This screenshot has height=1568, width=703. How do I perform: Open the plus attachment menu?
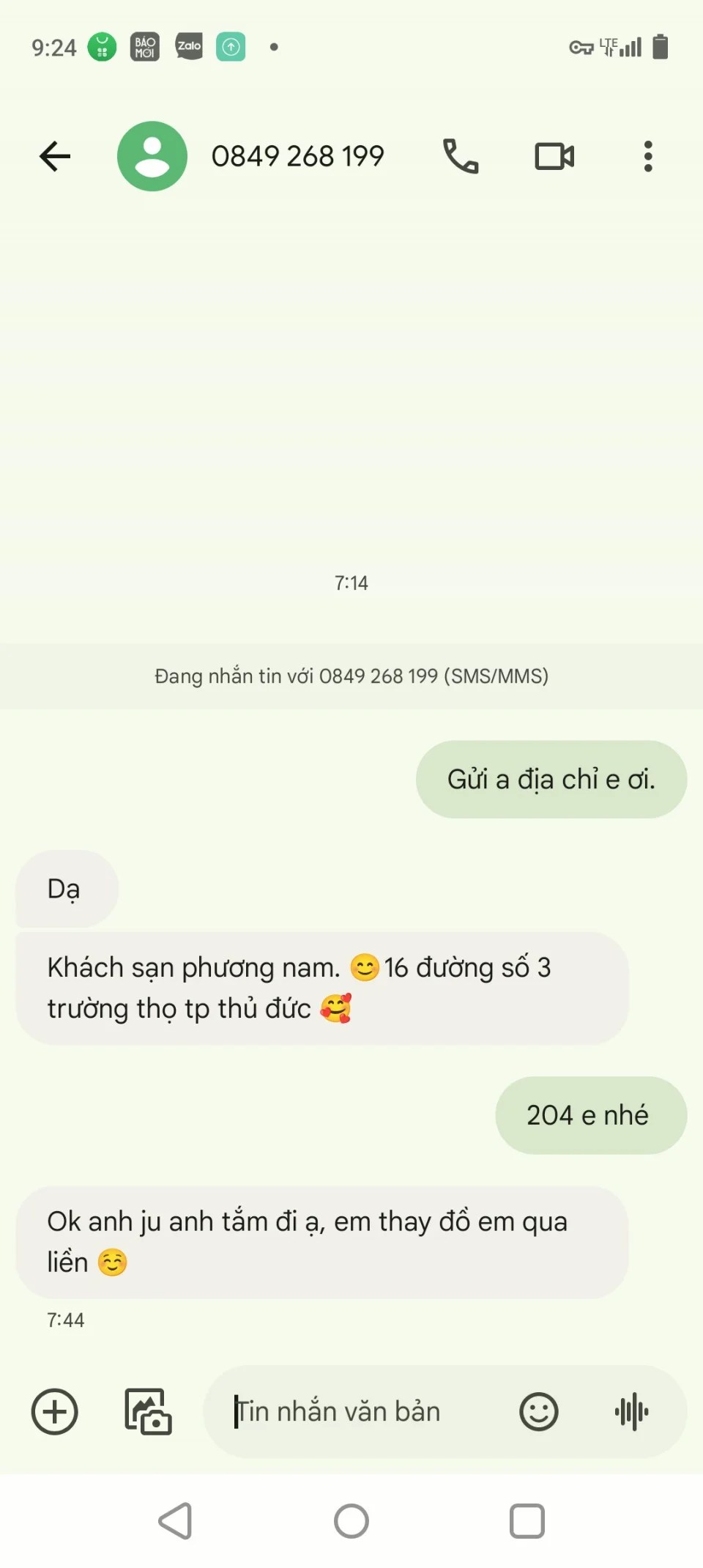pos(55,1411)
